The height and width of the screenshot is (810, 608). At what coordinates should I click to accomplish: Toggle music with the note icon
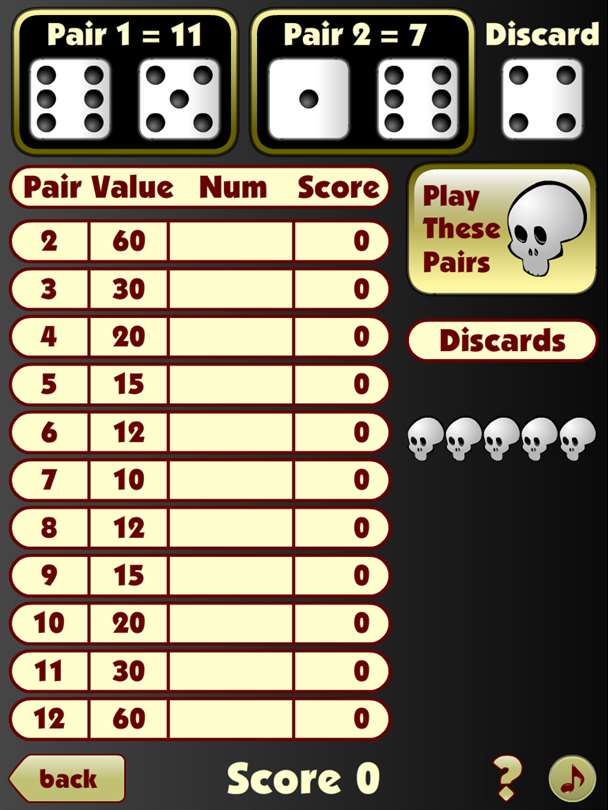572,777
